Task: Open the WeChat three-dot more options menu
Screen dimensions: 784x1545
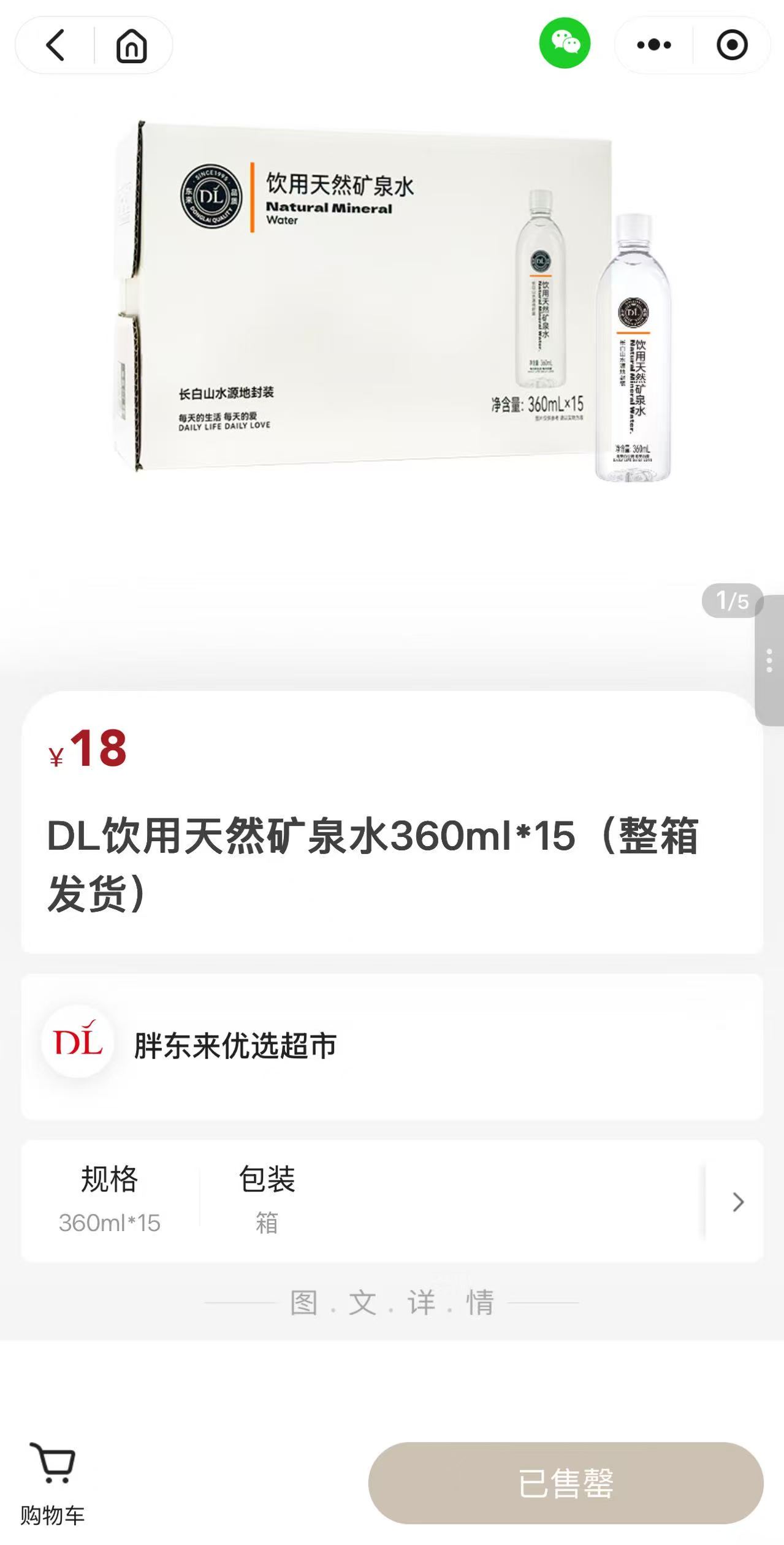Action: [653, 44]
